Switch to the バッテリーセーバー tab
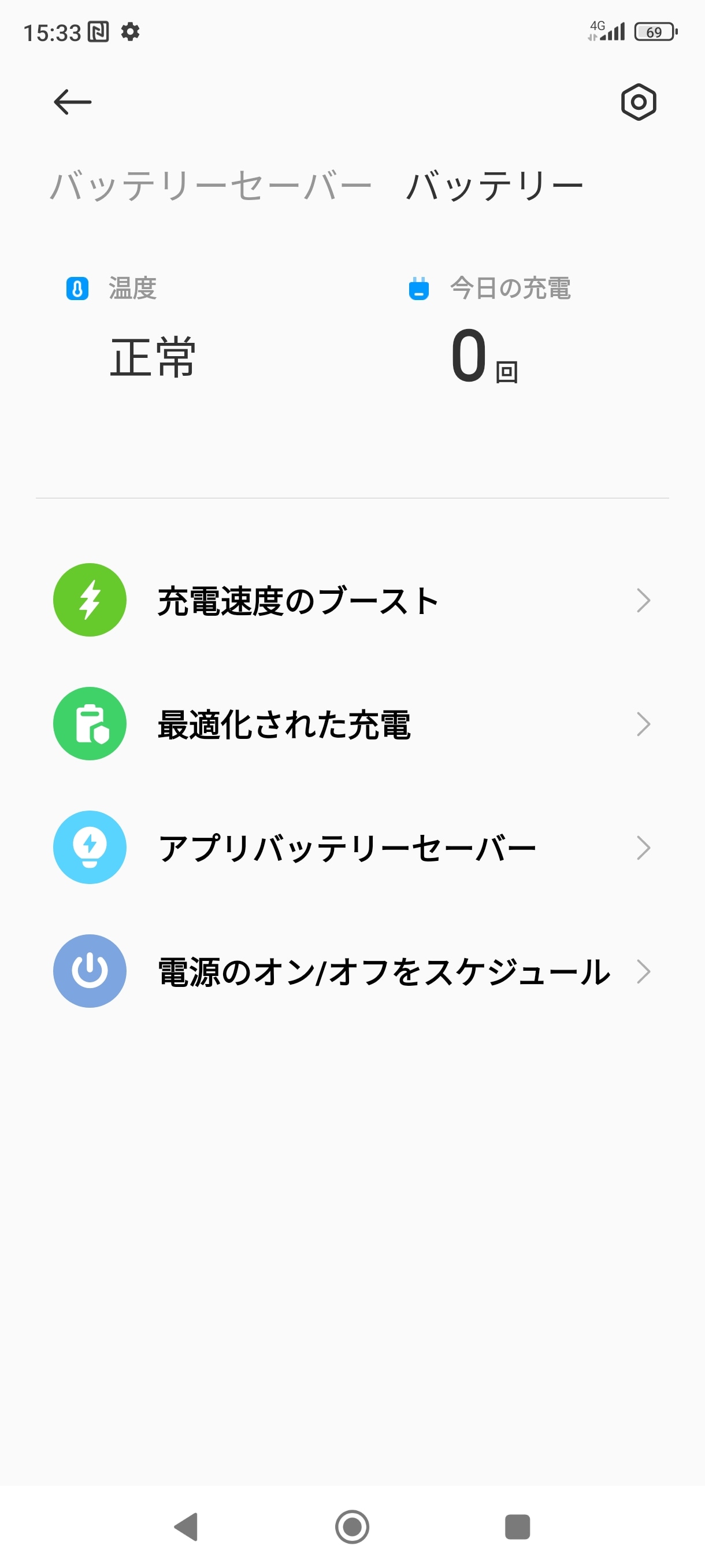Screen dimensions: 705x1568 pos(210,186)
